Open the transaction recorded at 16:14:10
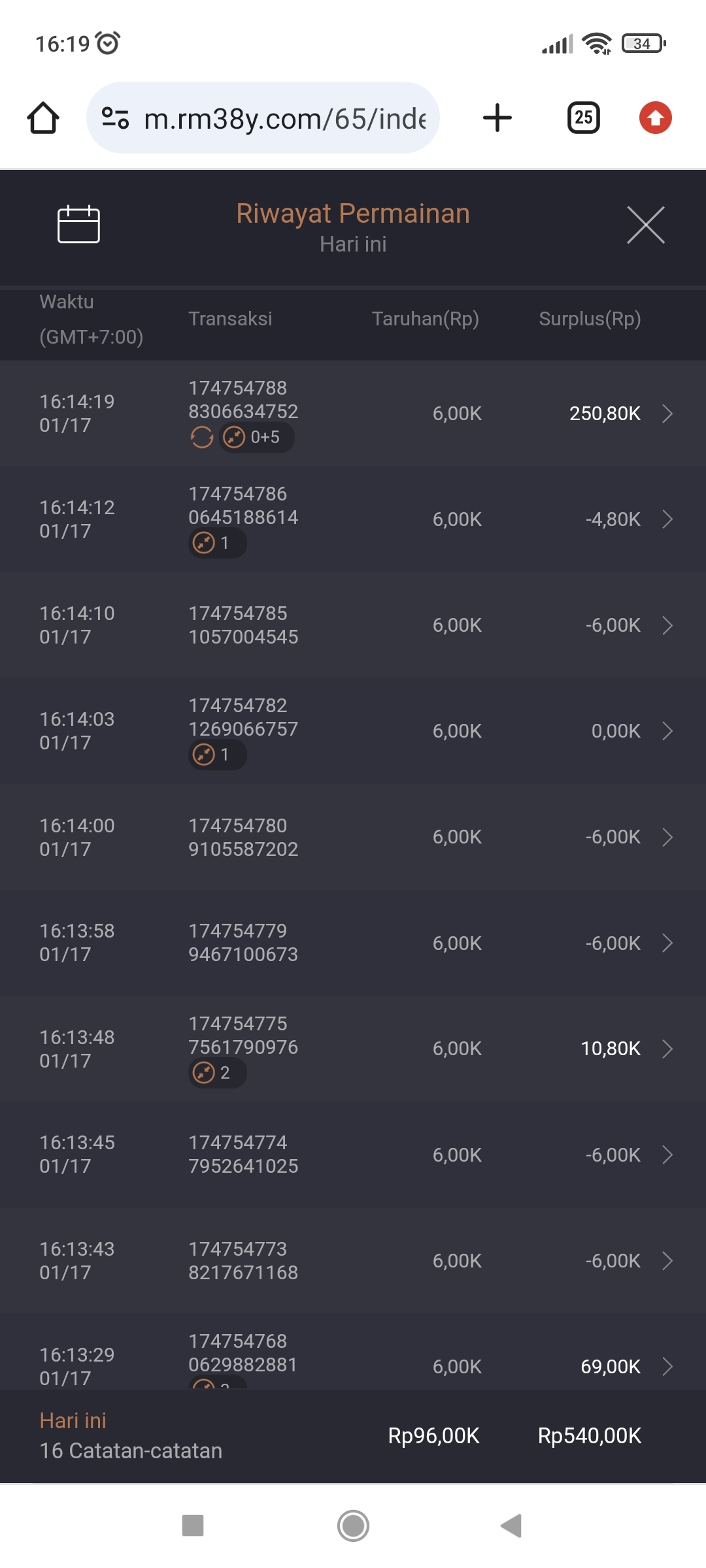The height and width of the screenshot is (1568, 706). pyautogui.click(x=667, y=625)
